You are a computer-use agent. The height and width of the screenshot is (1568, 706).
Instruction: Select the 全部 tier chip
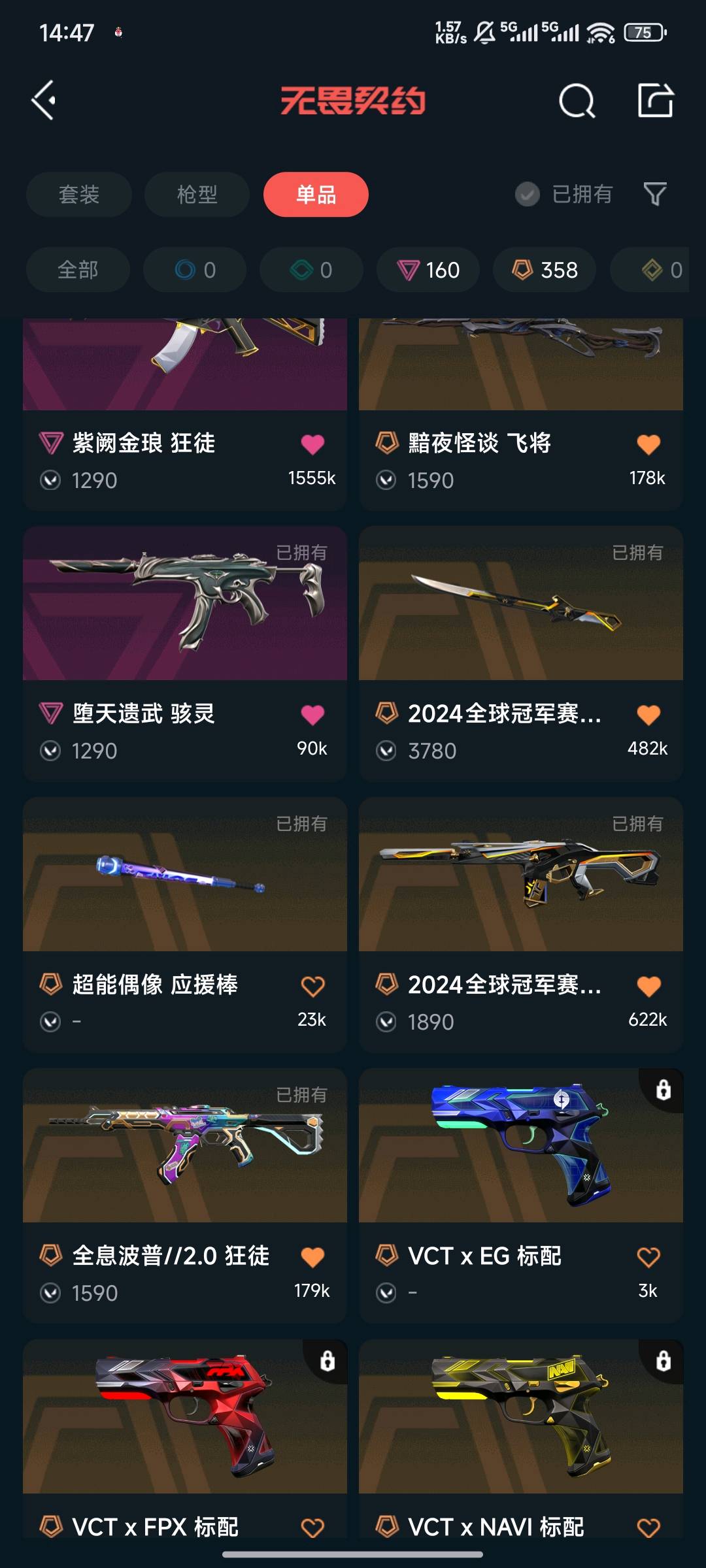[78, 270]
